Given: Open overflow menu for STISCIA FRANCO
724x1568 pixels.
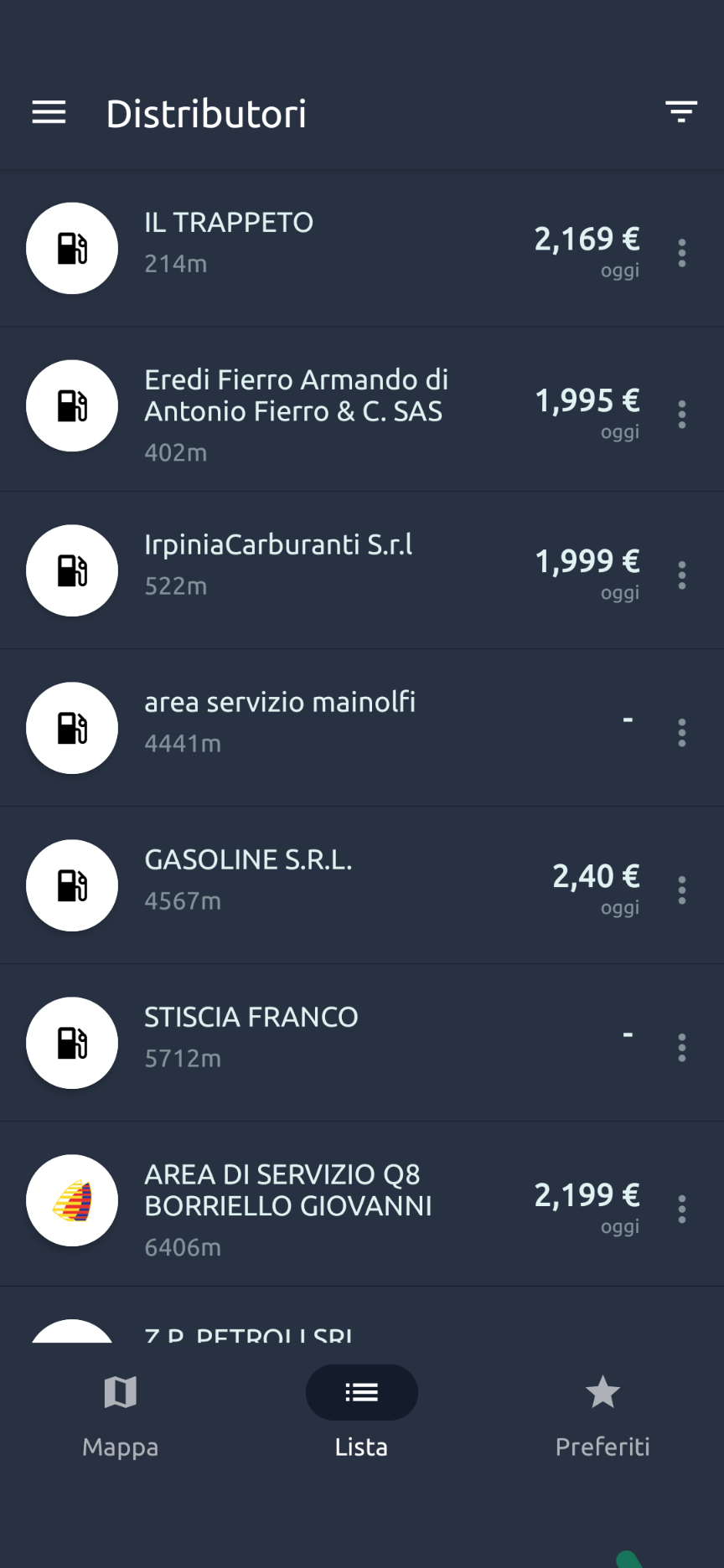Looking at the screenshot, I should [x=682, y=1048].
